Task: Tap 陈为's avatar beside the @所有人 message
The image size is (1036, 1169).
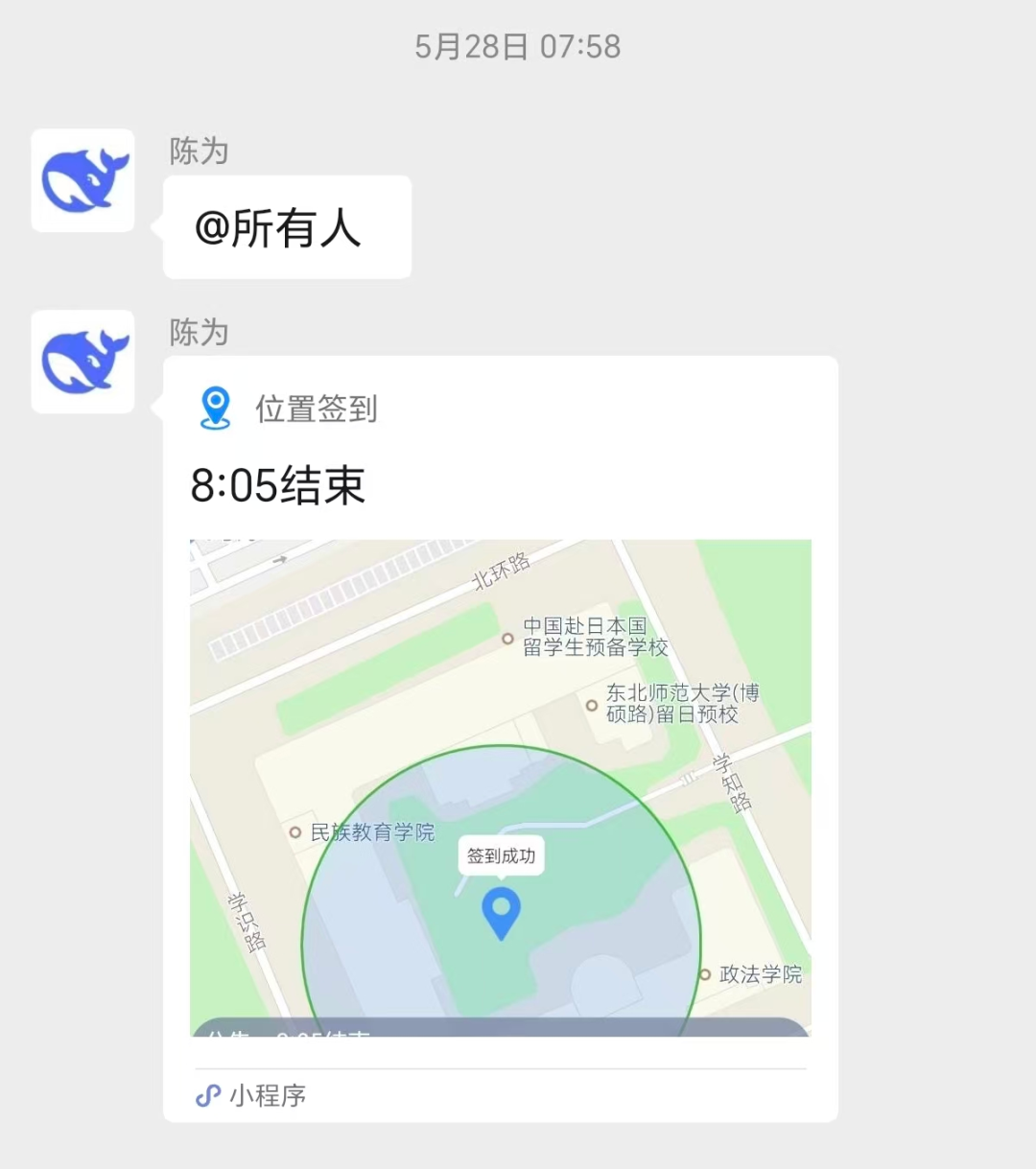Action: pos(83,180)
